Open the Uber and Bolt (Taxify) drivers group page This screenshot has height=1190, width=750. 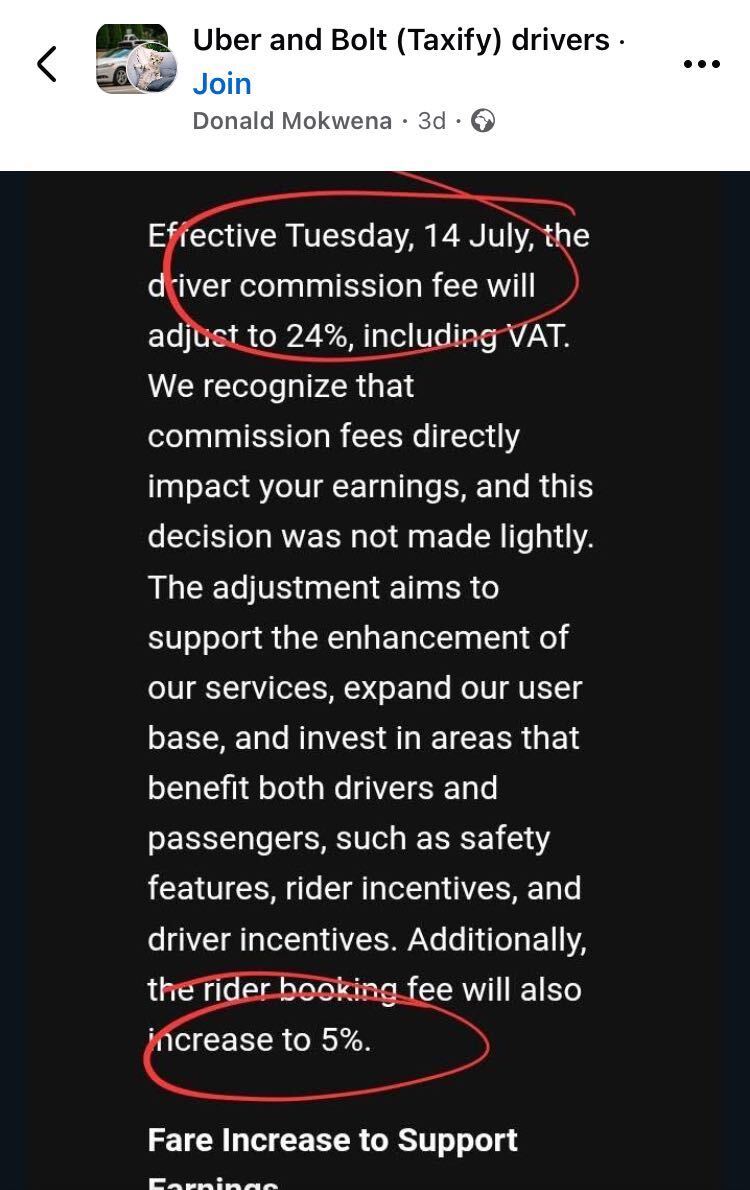[400, 40]
